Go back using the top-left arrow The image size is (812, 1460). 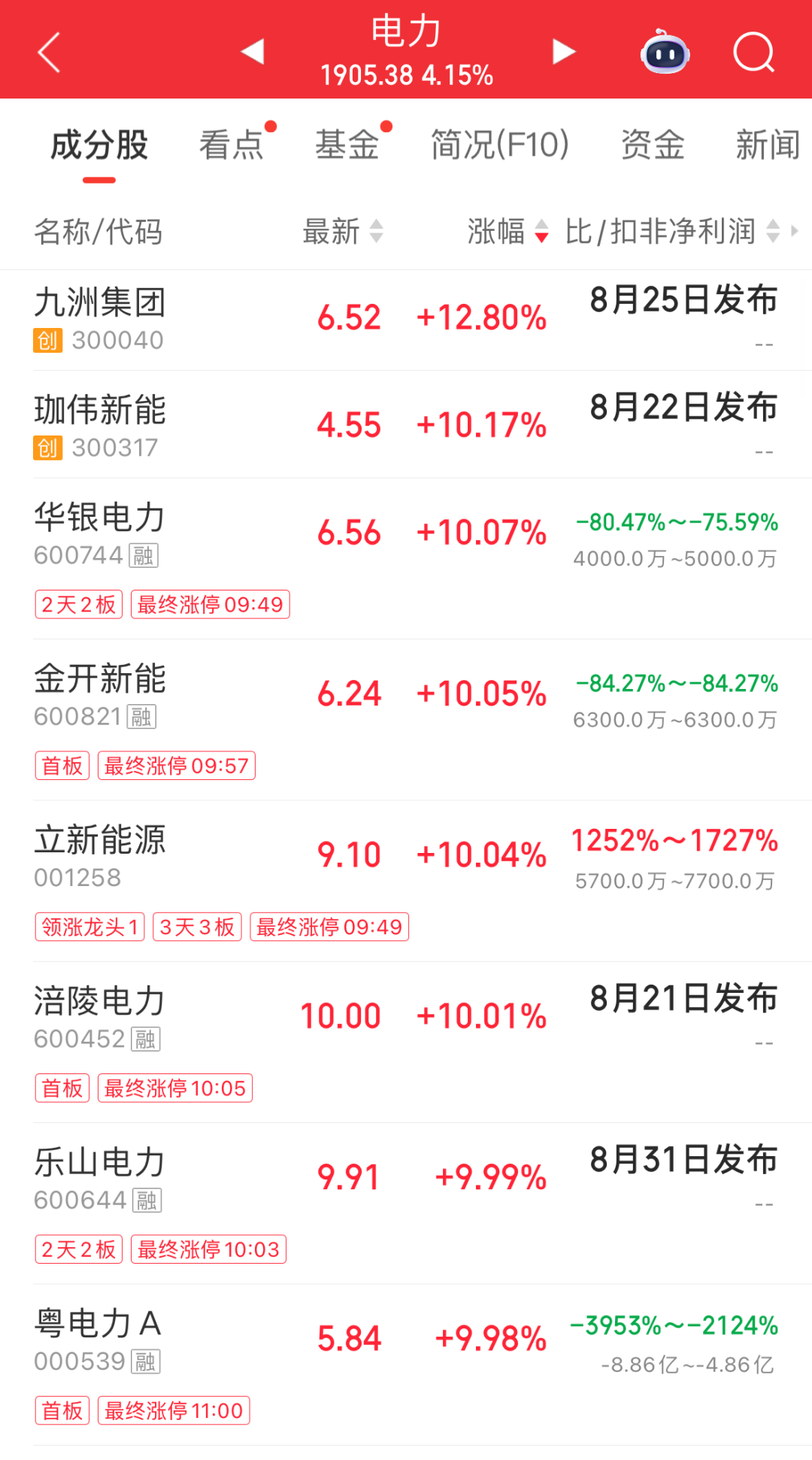coord(49,53)
